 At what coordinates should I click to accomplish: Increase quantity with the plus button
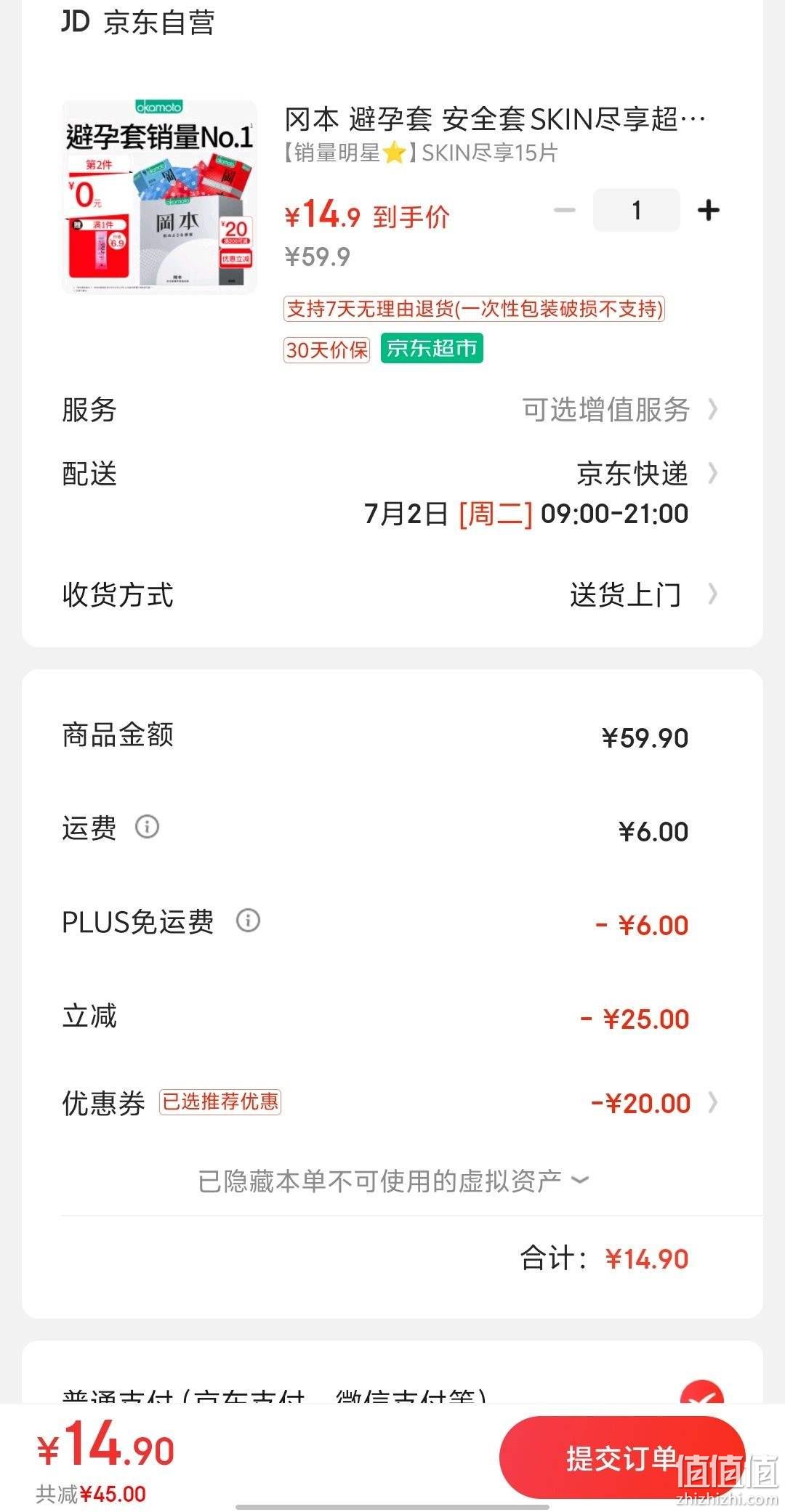coord(708,211)
